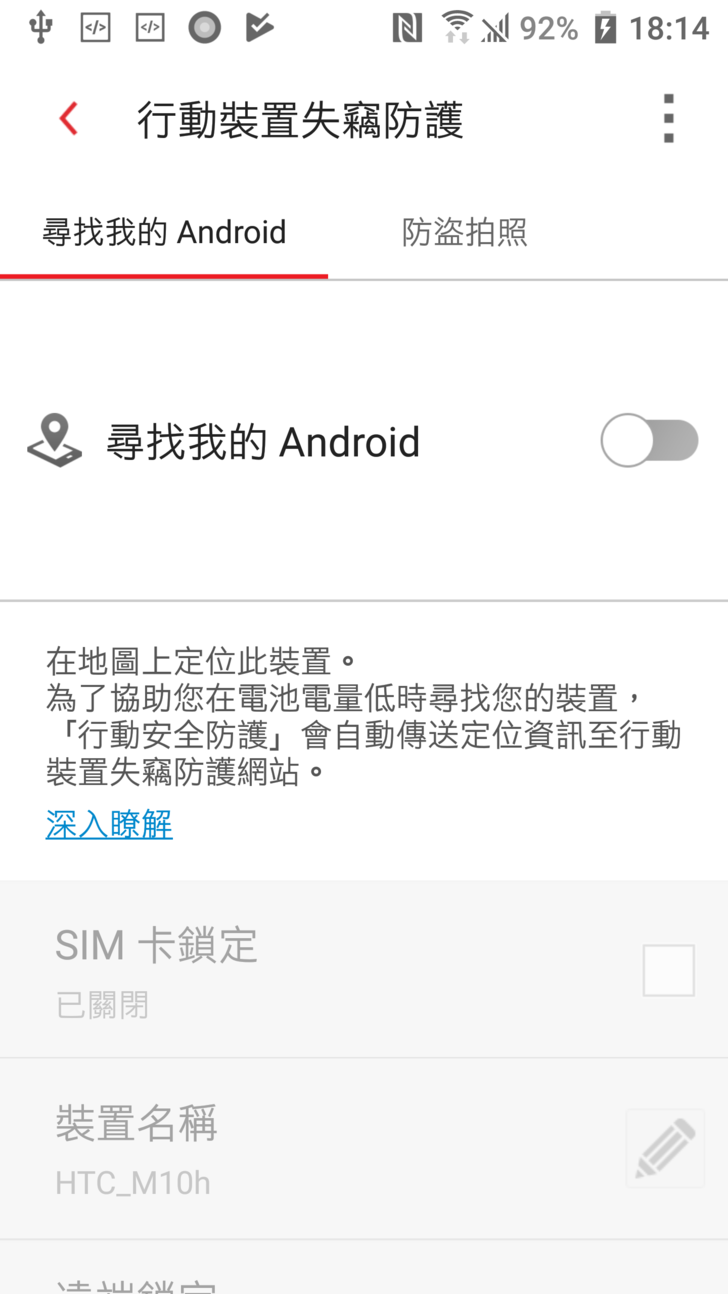Open the overflow menu
The image size is (728, 1294).
(668, 119)
